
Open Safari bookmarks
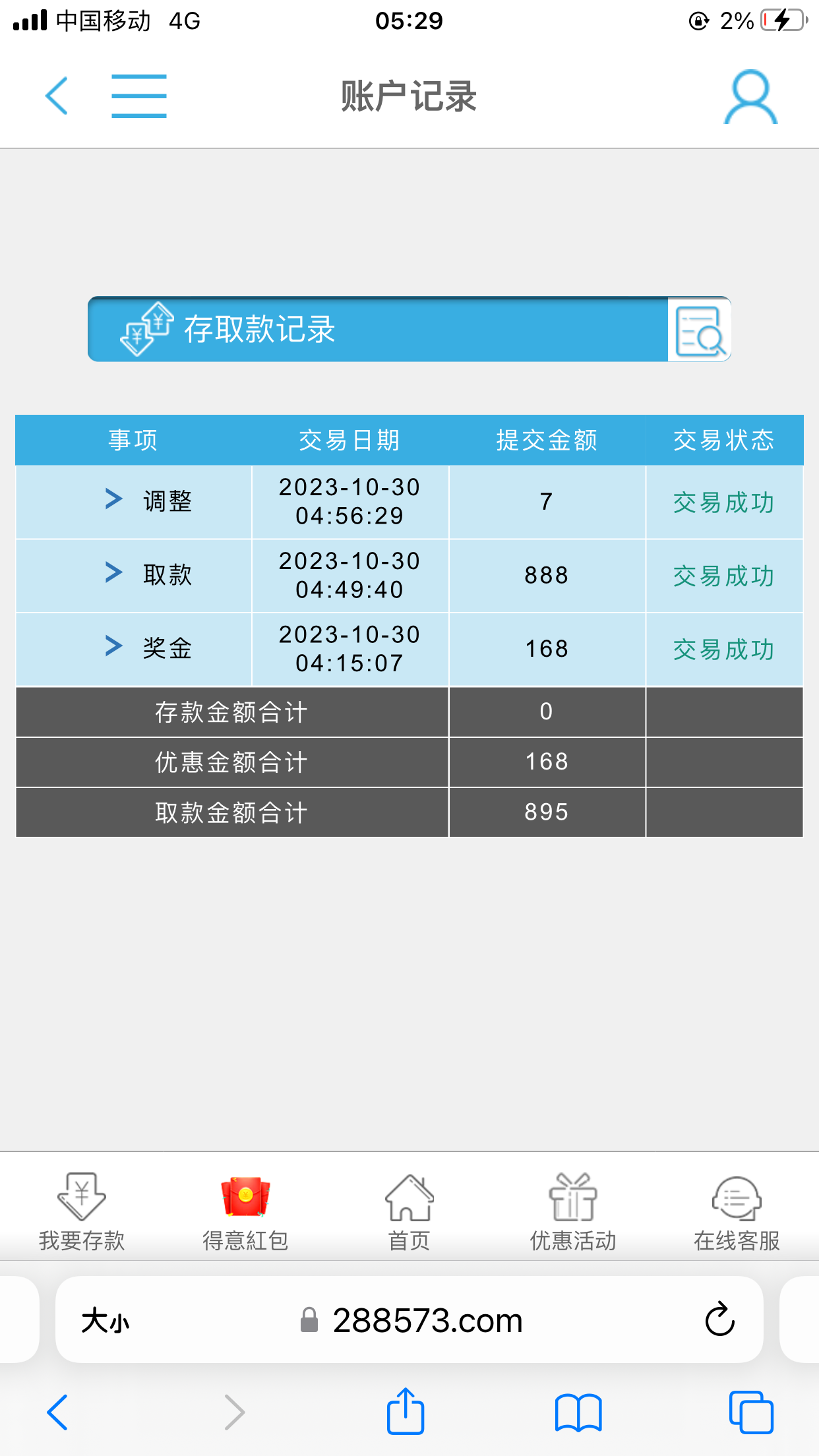(x=578, y=1412)
